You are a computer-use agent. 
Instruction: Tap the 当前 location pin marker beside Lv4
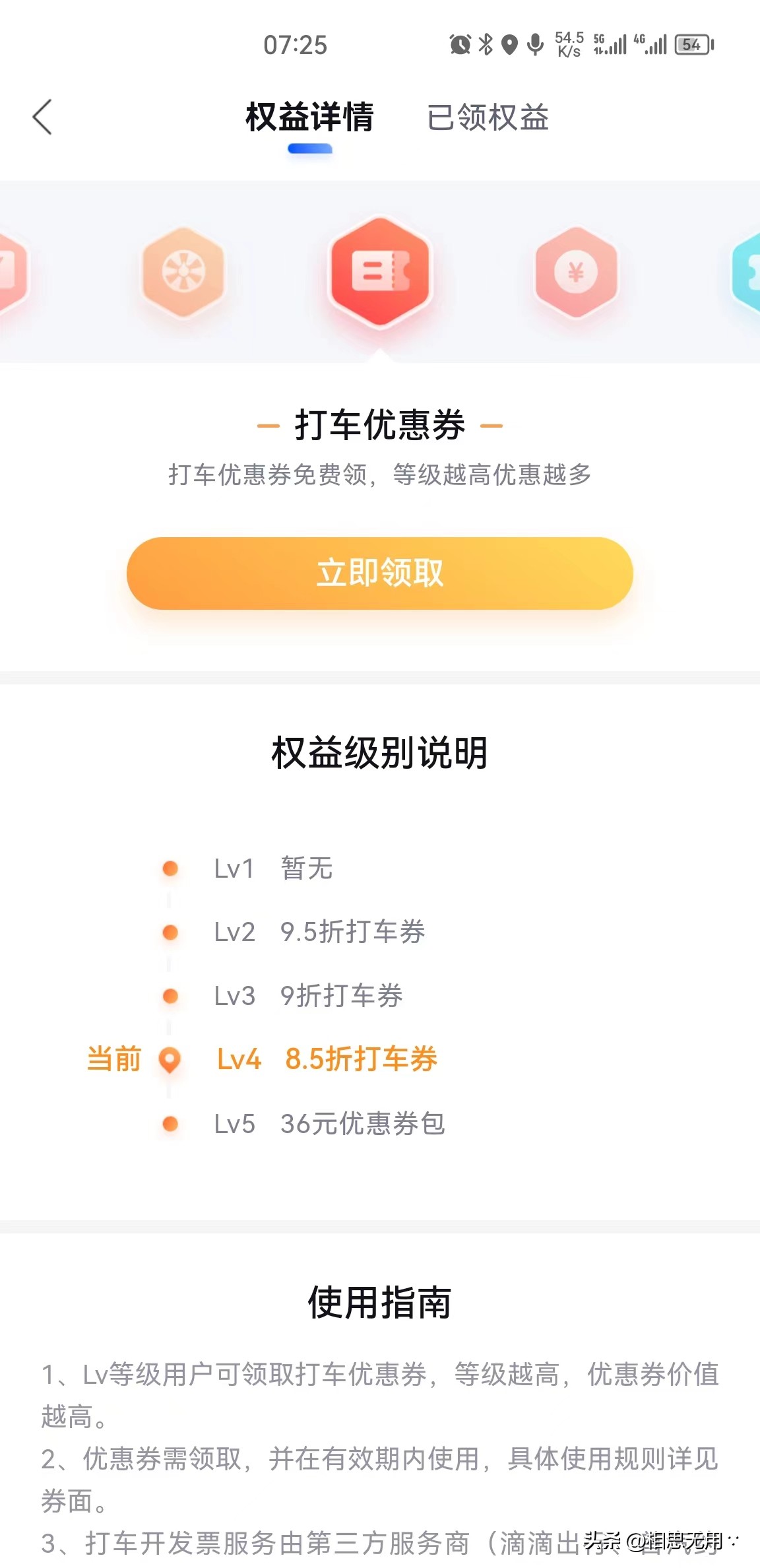(x=170, y=1059)
